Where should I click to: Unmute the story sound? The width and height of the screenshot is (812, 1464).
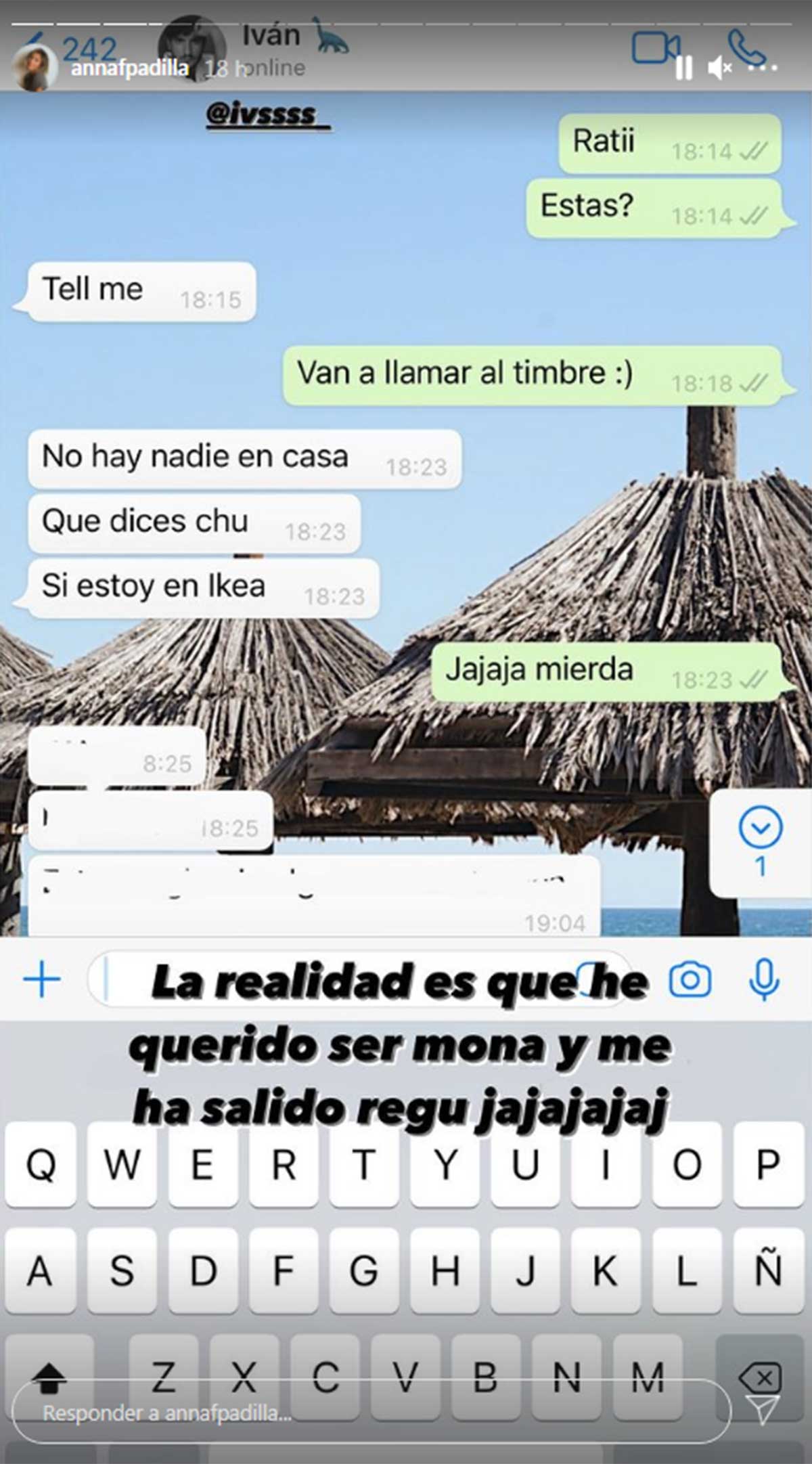[x=720, y=68]
